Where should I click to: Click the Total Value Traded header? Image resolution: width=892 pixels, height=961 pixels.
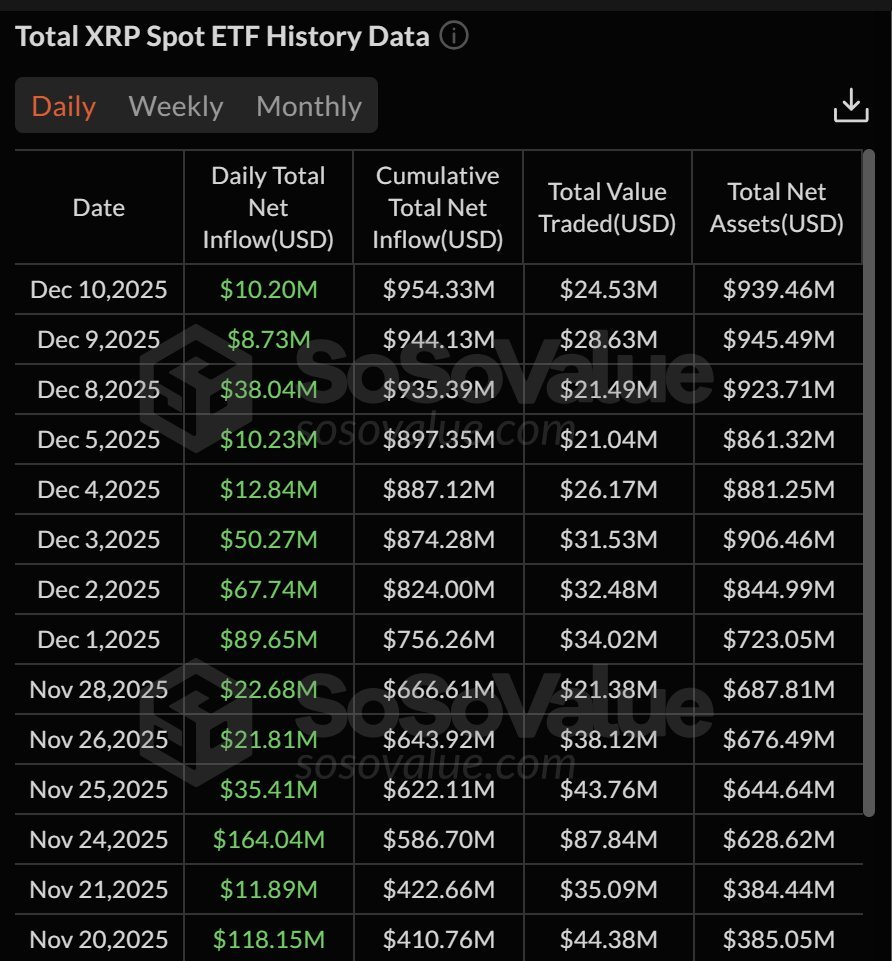point(607,207)
